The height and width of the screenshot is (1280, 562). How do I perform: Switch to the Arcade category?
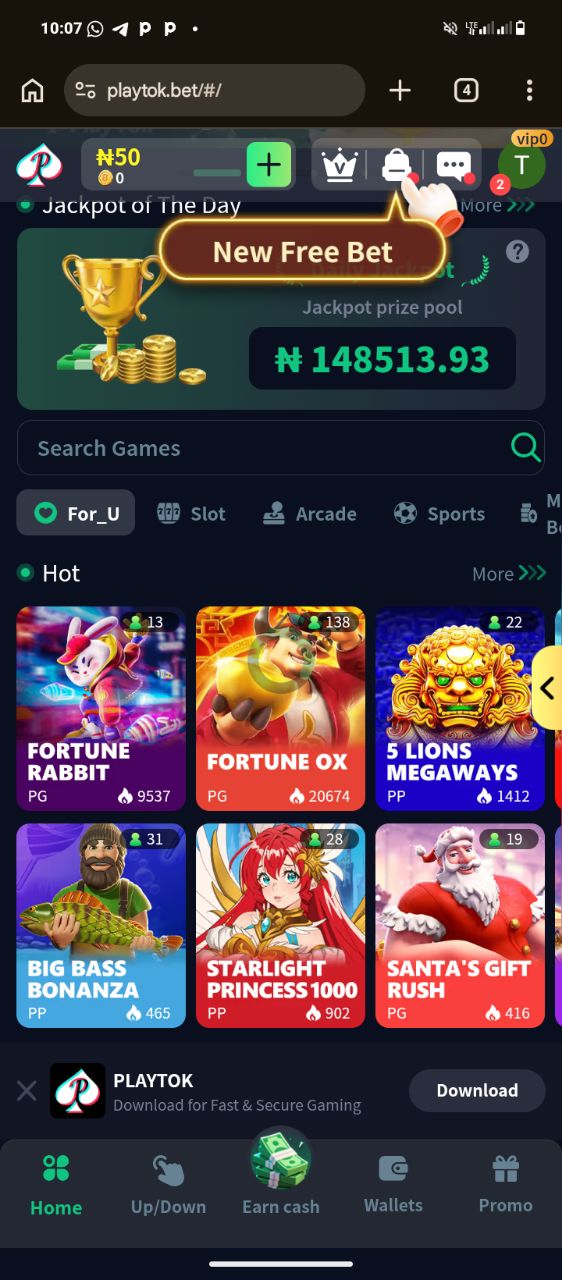310,513
